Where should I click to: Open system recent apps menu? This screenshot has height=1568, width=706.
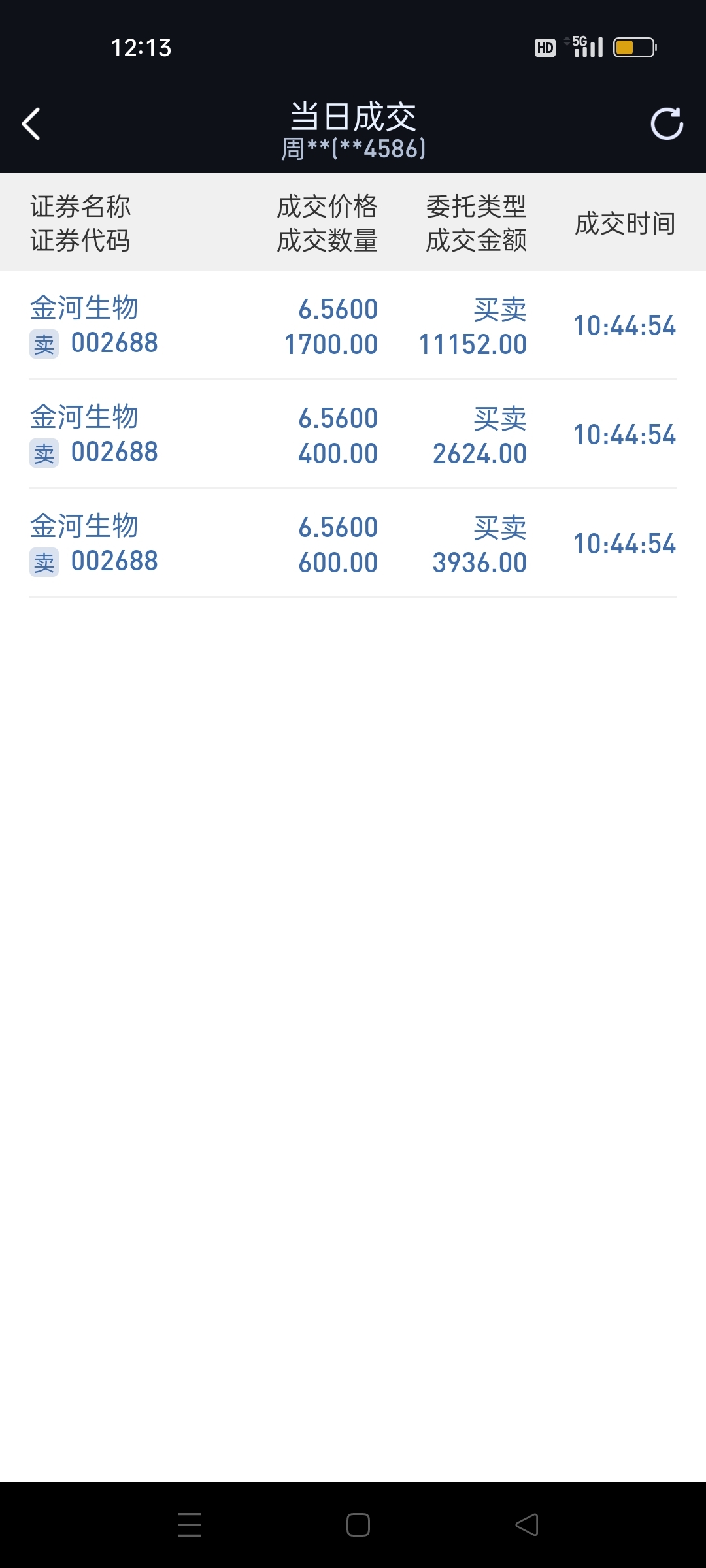[x=190, y=1525]
